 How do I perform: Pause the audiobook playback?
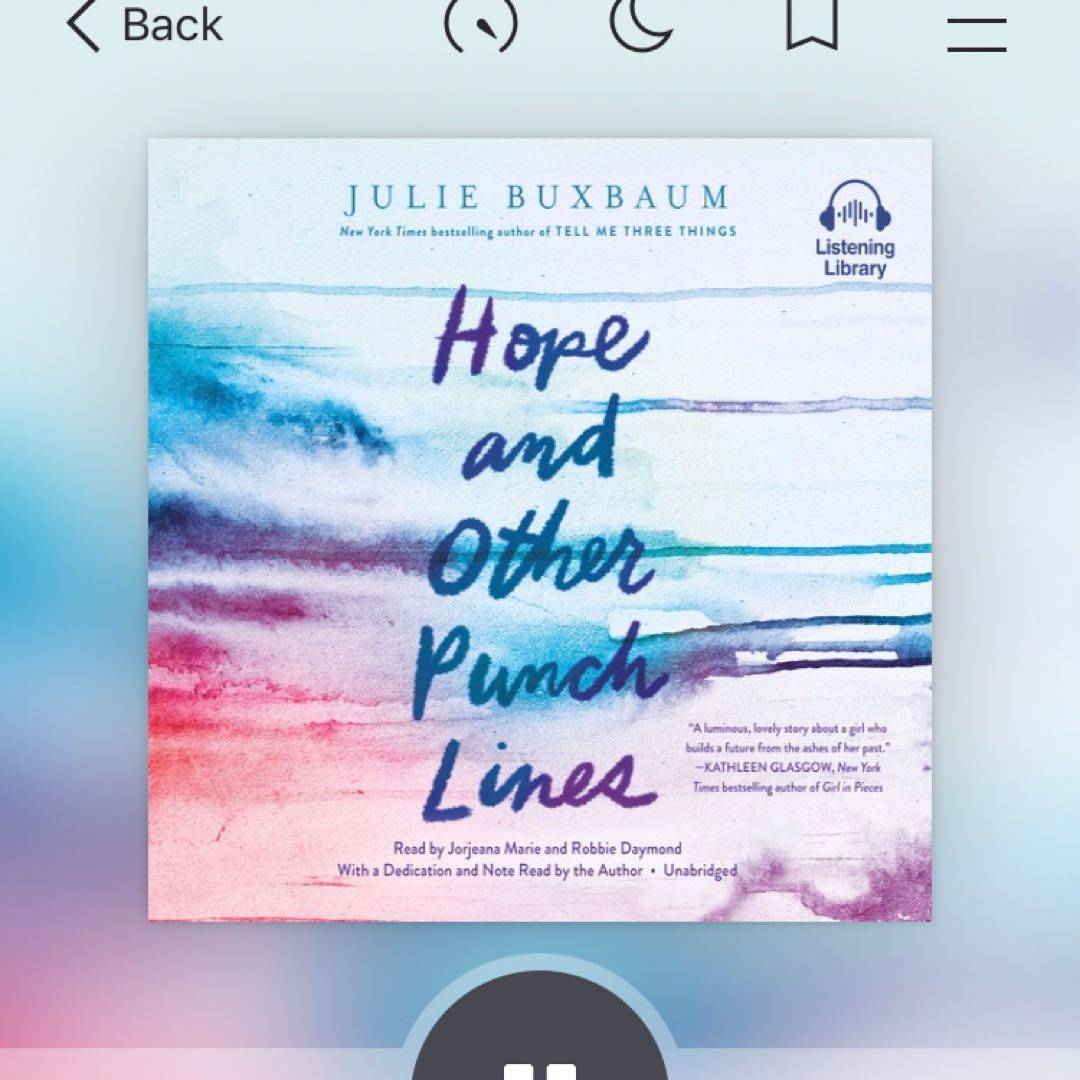click(x=540, y=1050)
